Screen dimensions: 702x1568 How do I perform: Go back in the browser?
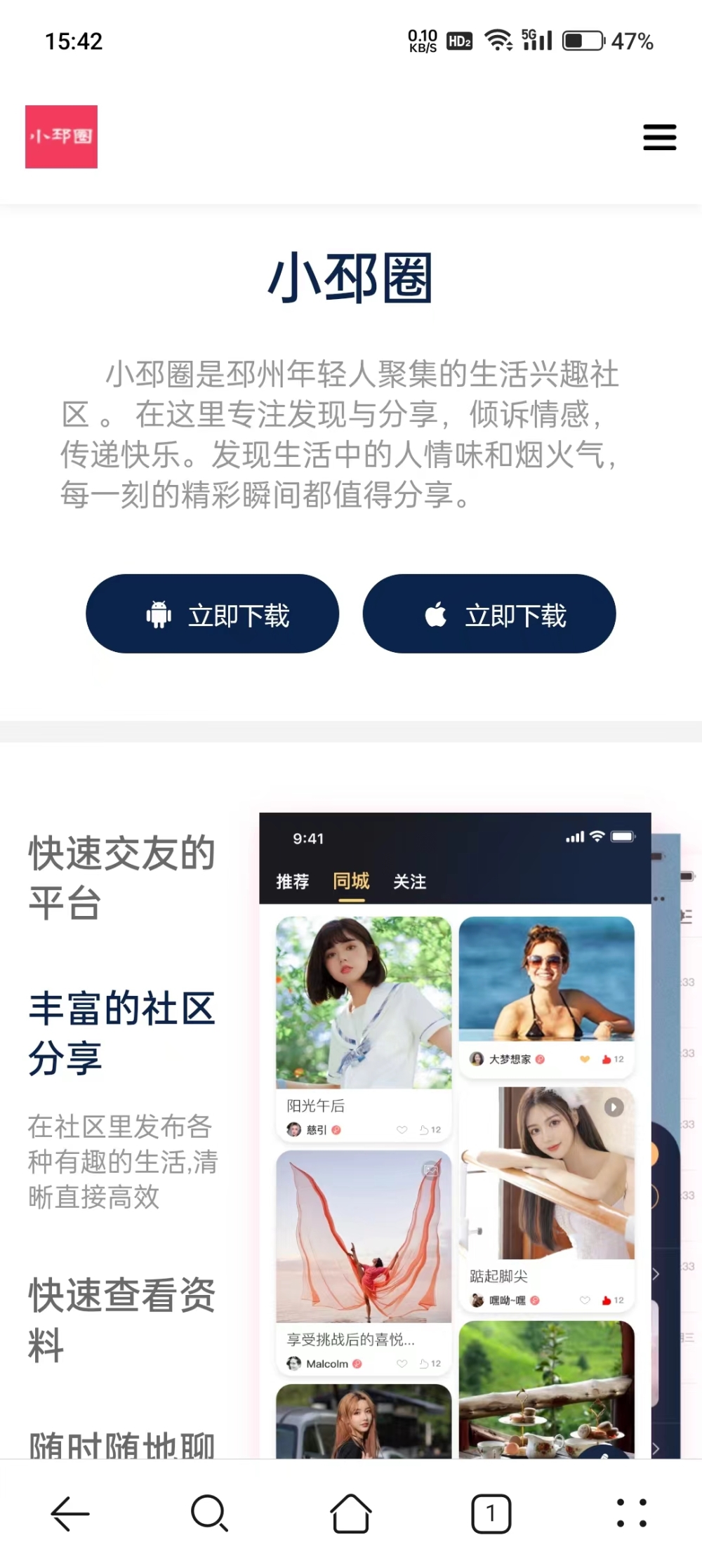(x=70, y=1513)
